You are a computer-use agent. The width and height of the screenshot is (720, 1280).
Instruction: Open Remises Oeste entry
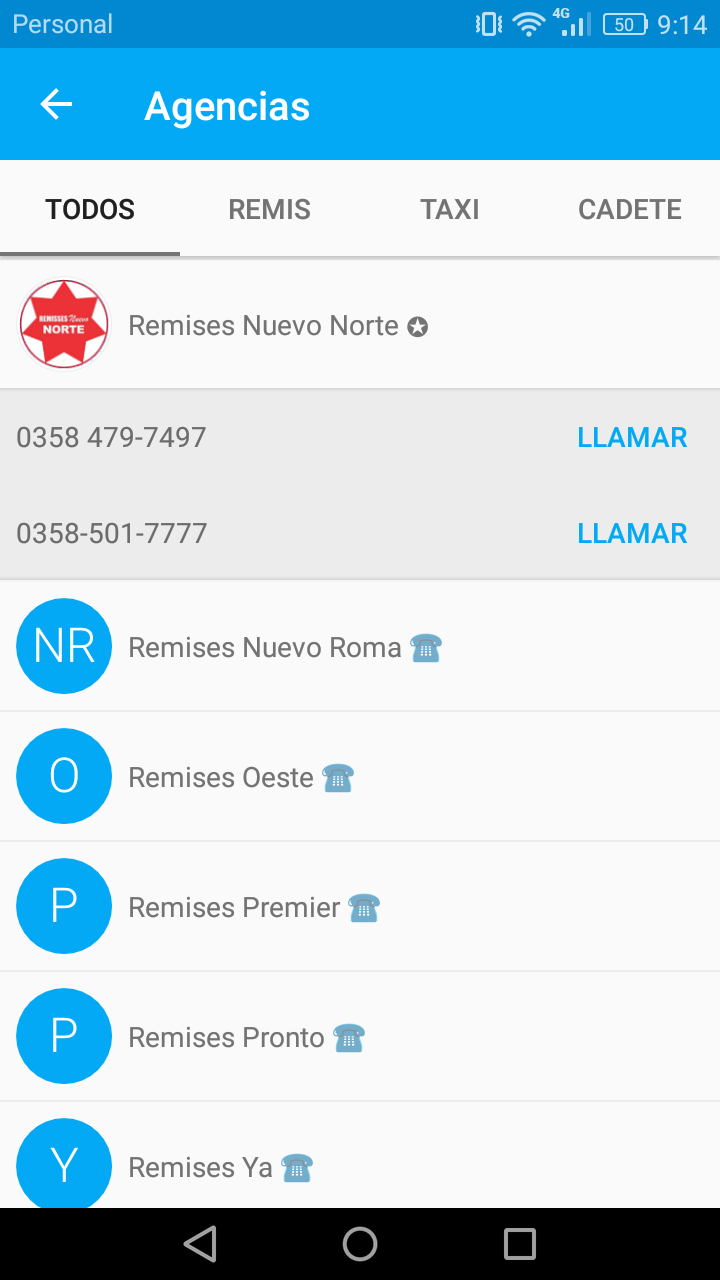(360, 777)
